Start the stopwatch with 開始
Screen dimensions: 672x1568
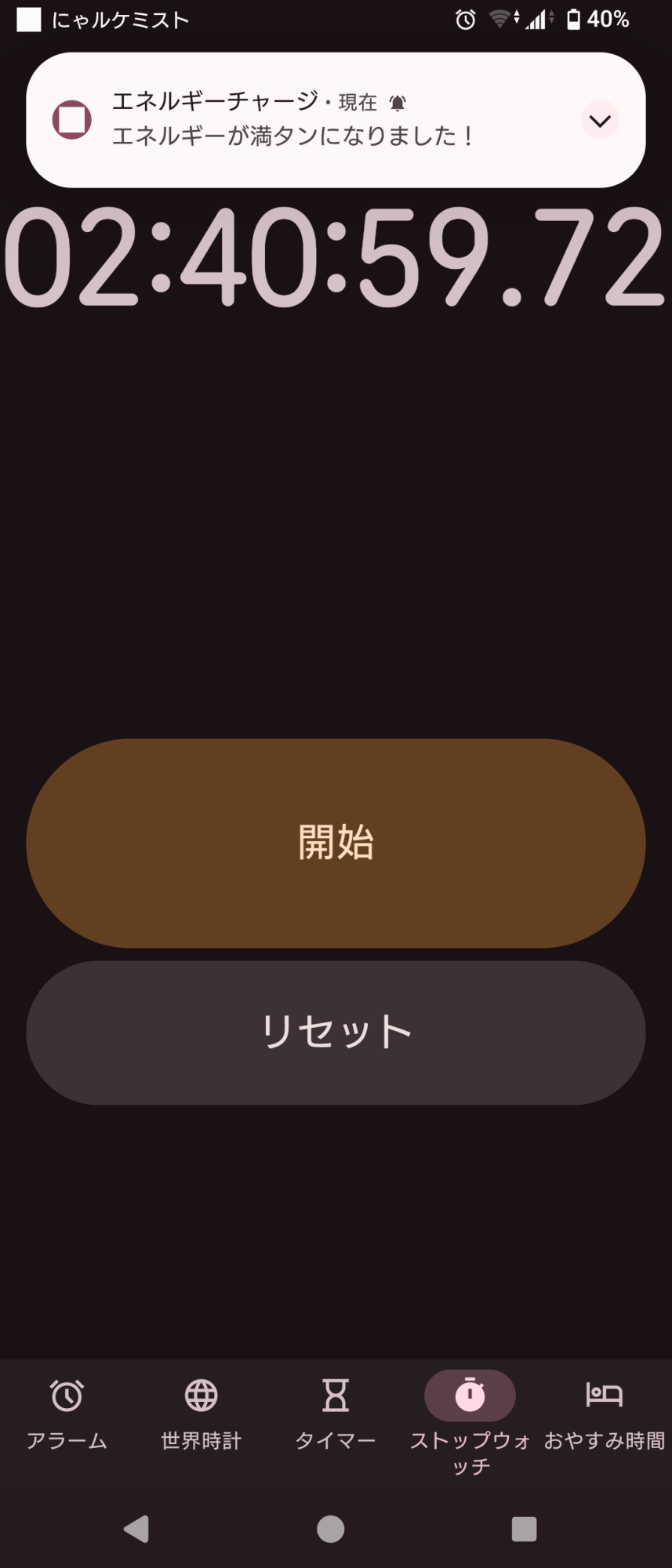click(x=336, y=843)
